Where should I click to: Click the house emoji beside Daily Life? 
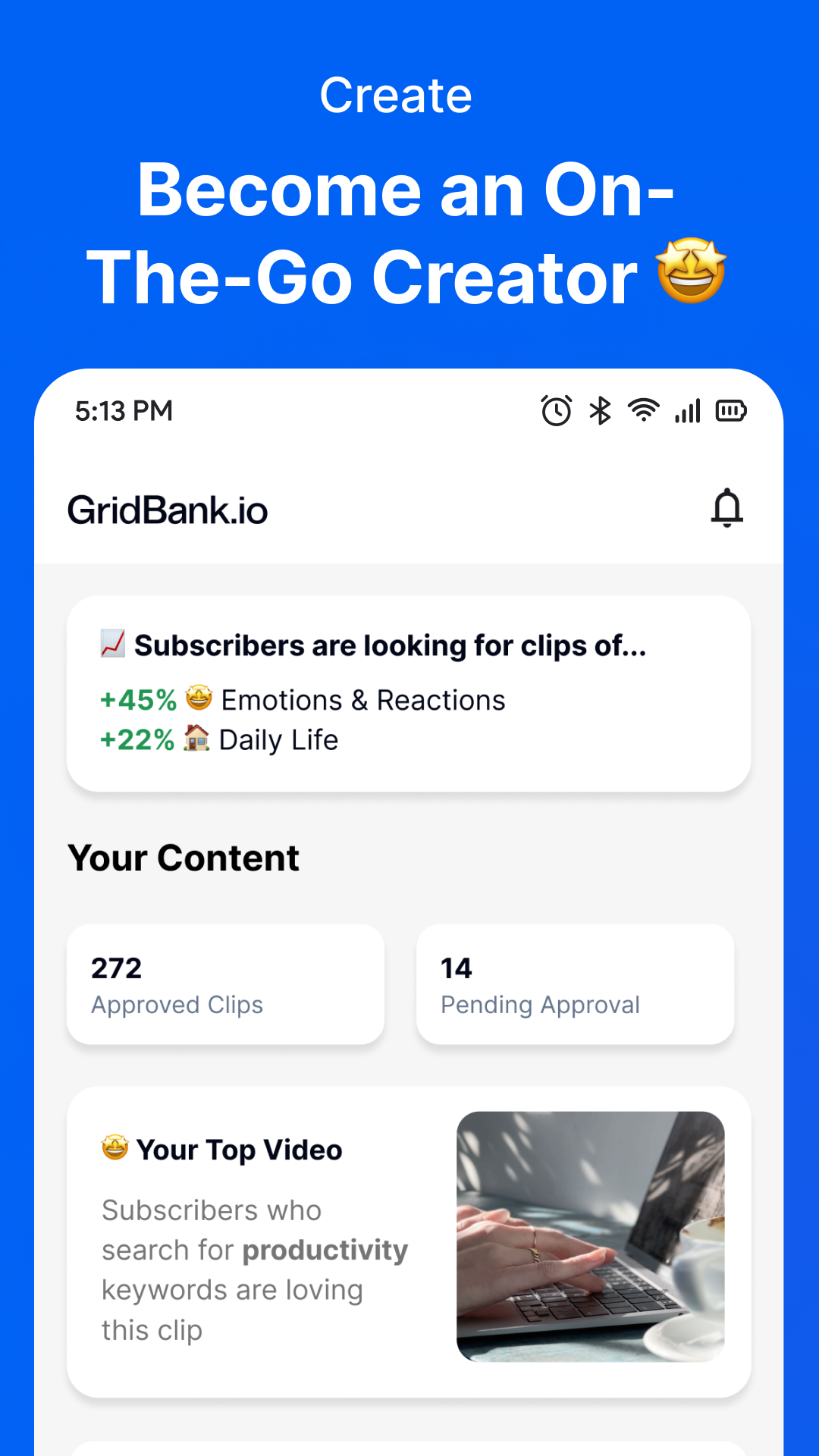coord(196,739)
